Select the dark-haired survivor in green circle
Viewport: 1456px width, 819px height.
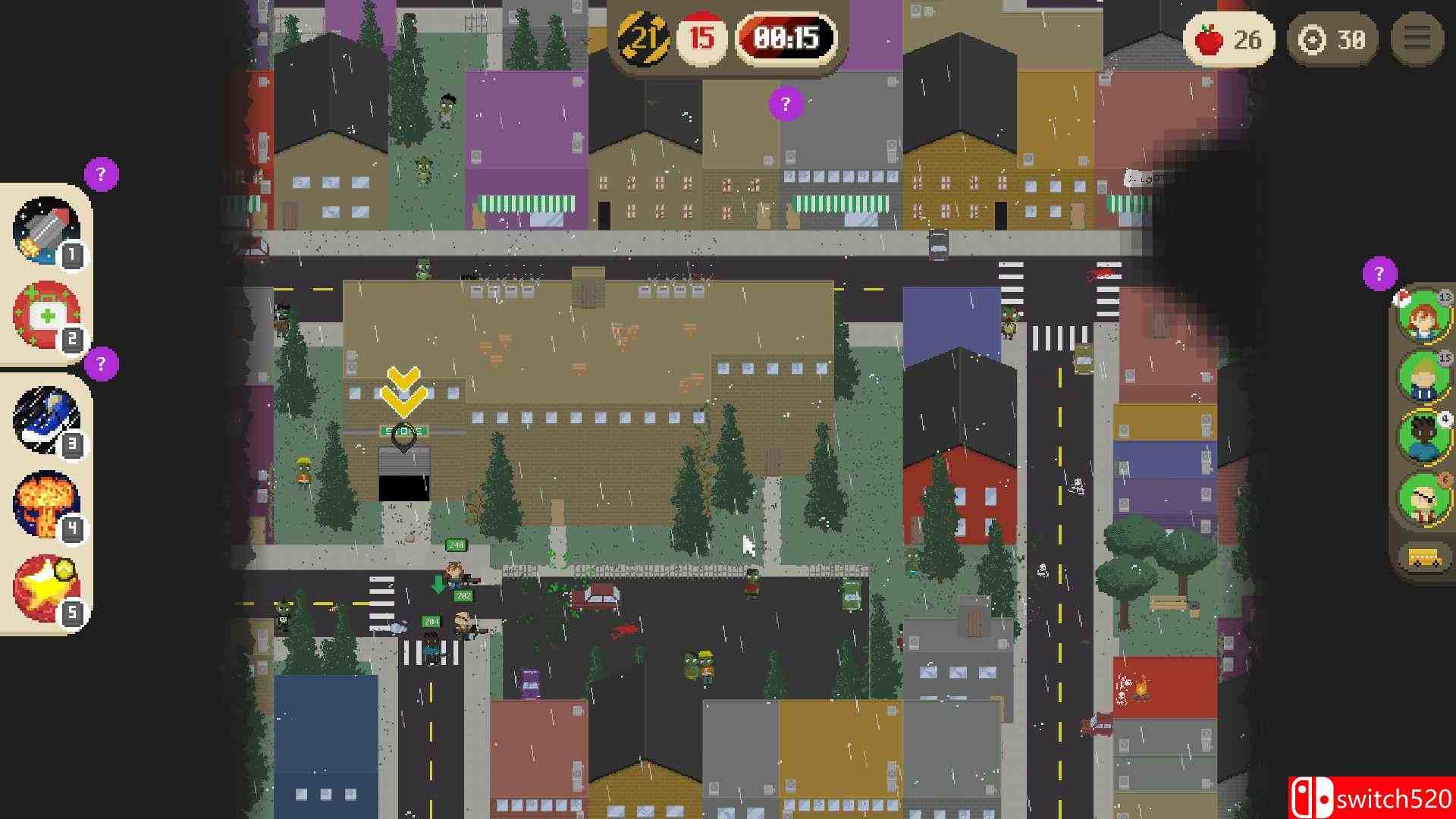[x=1423, y=438]
